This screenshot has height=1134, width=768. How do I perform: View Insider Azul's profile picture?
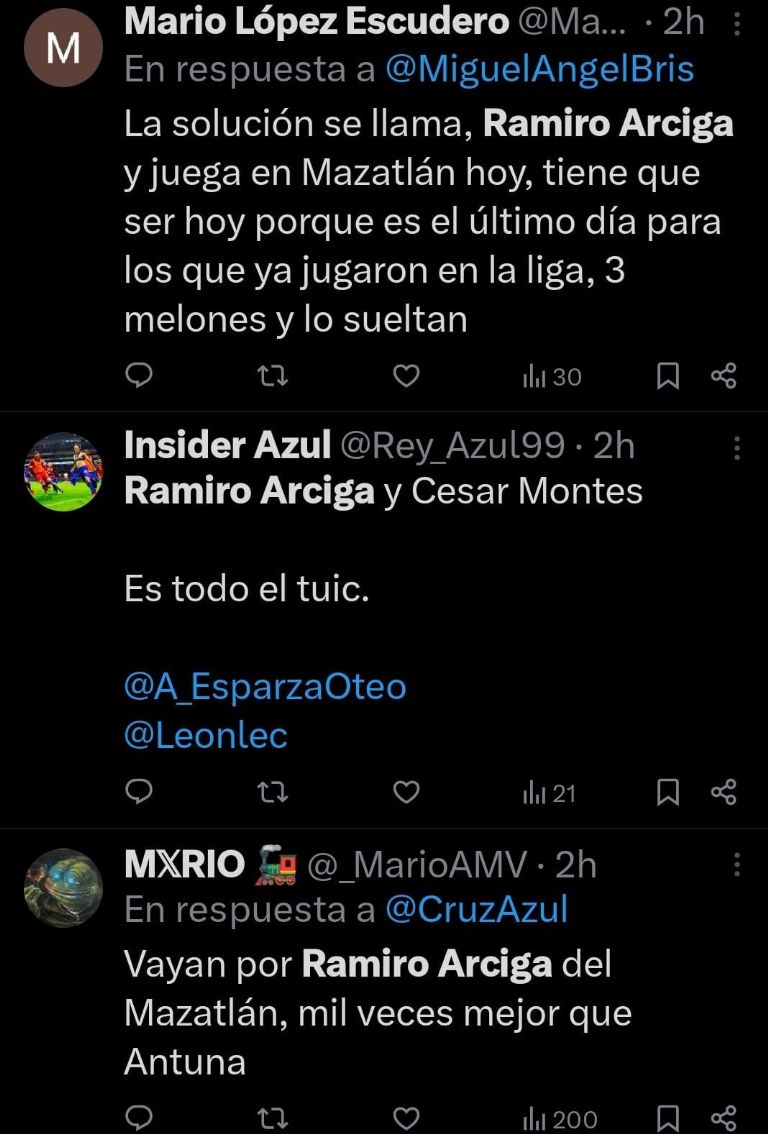click(x=63, y=472)
